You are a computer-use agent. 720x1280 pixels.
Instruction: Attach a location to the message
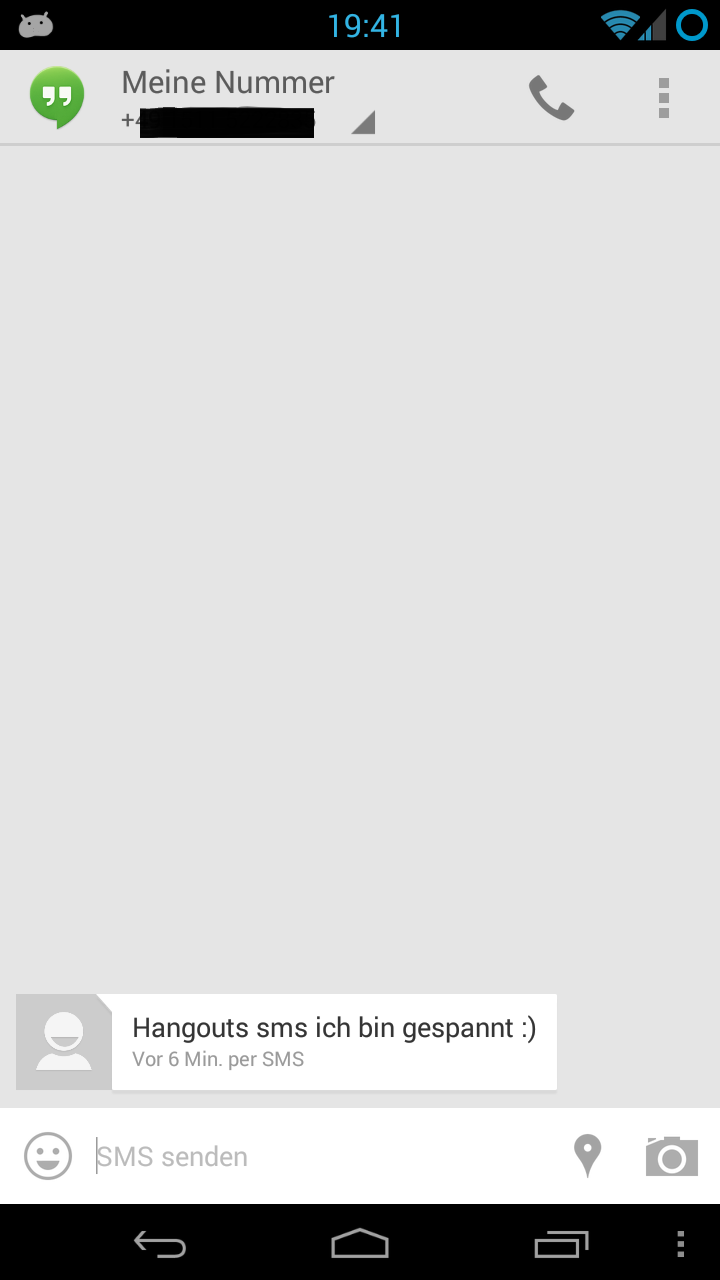587,1156
